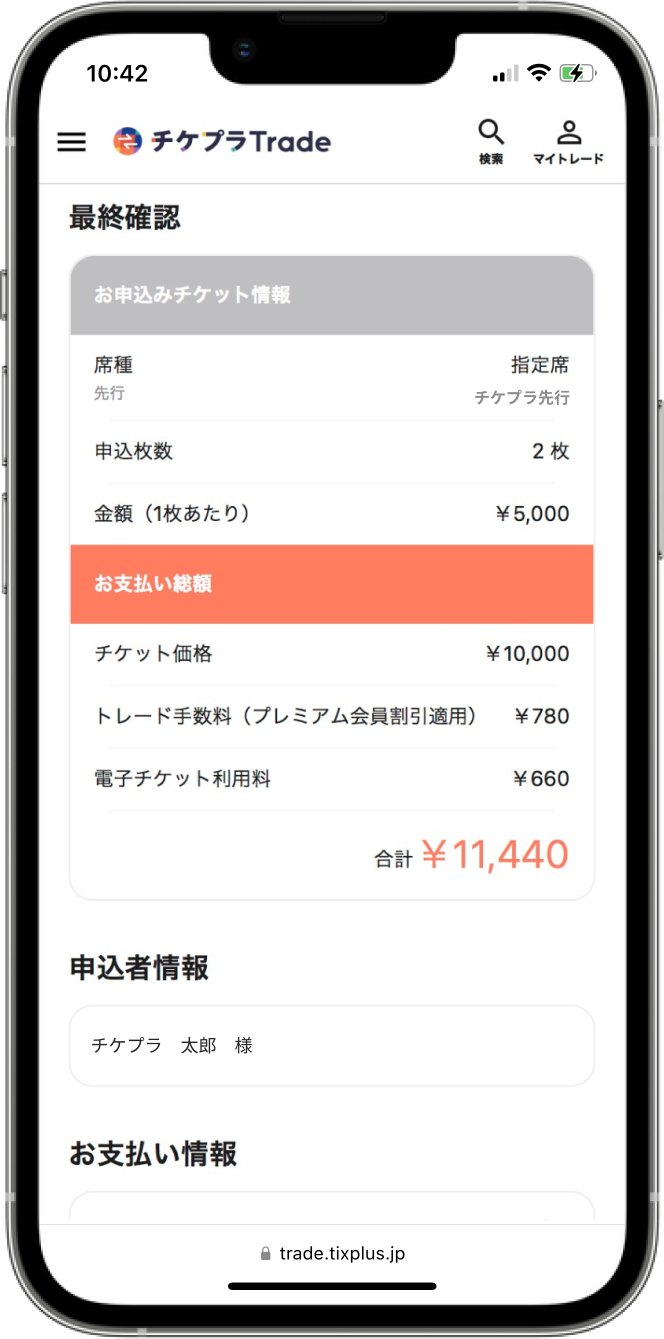The image size is (664, 1339).
Task: Go to マイトレード
Action: coord(568,141)
